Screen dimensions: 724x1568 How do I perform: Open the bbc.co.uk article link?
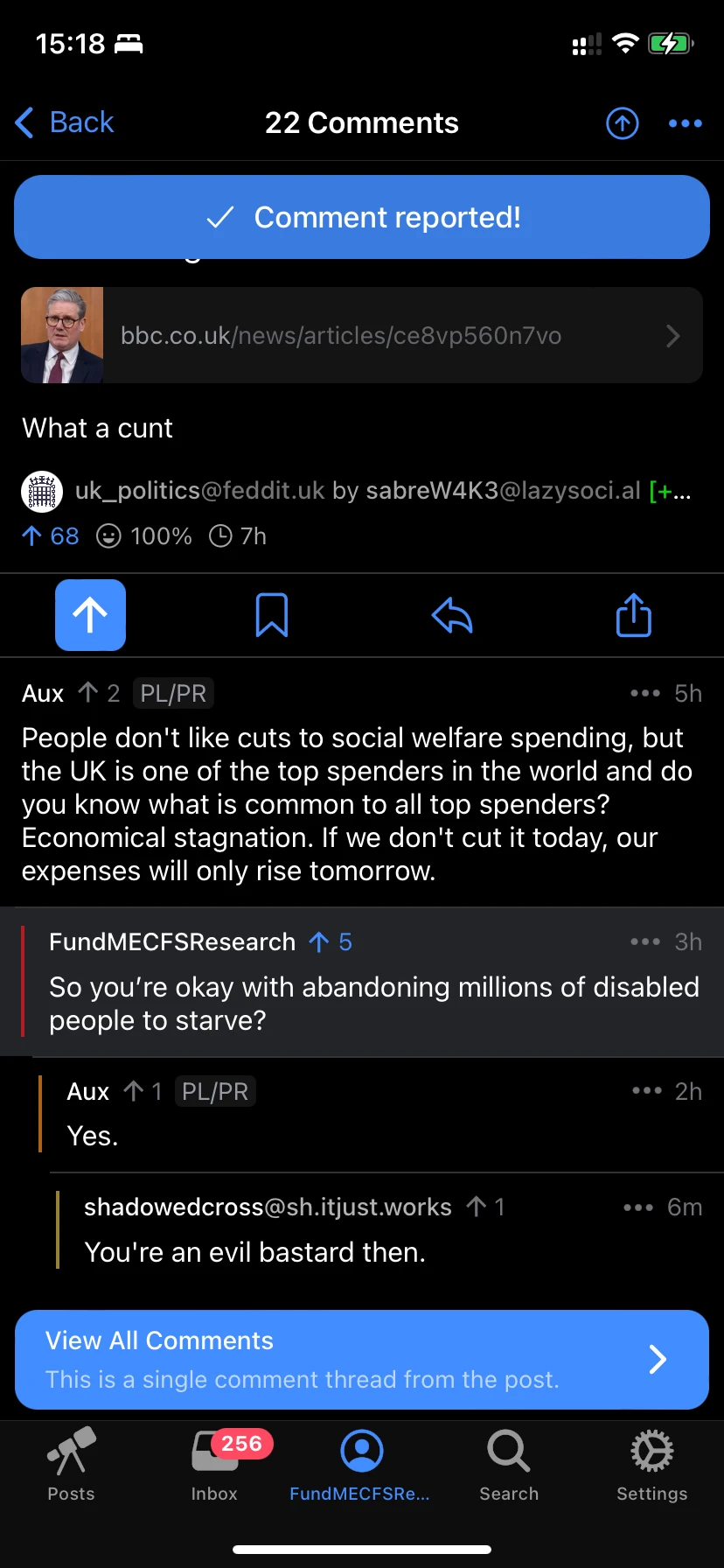click(x=362, y=335)
